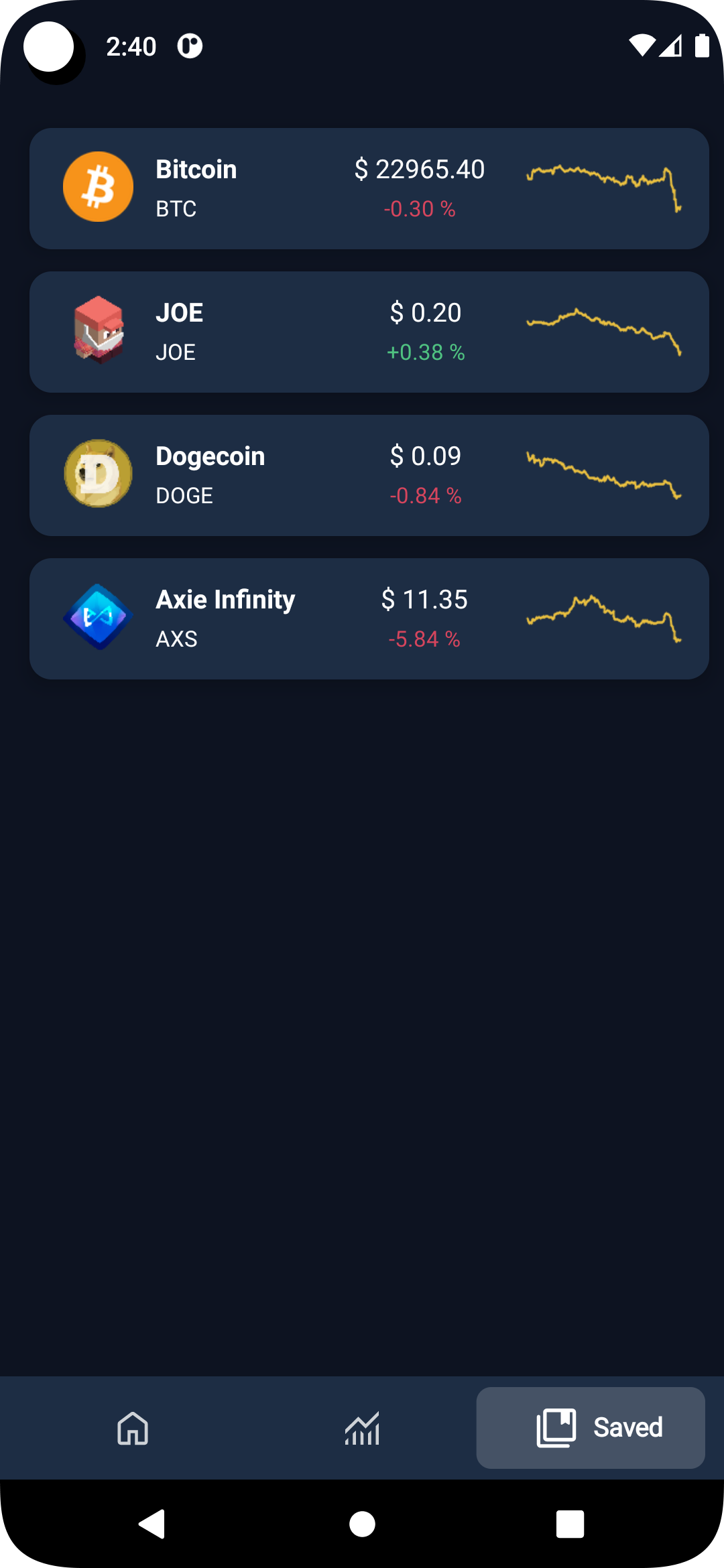Switch to the Home tab
This screenshot has width=724, height=1568.
click(x=133, y=1428)
